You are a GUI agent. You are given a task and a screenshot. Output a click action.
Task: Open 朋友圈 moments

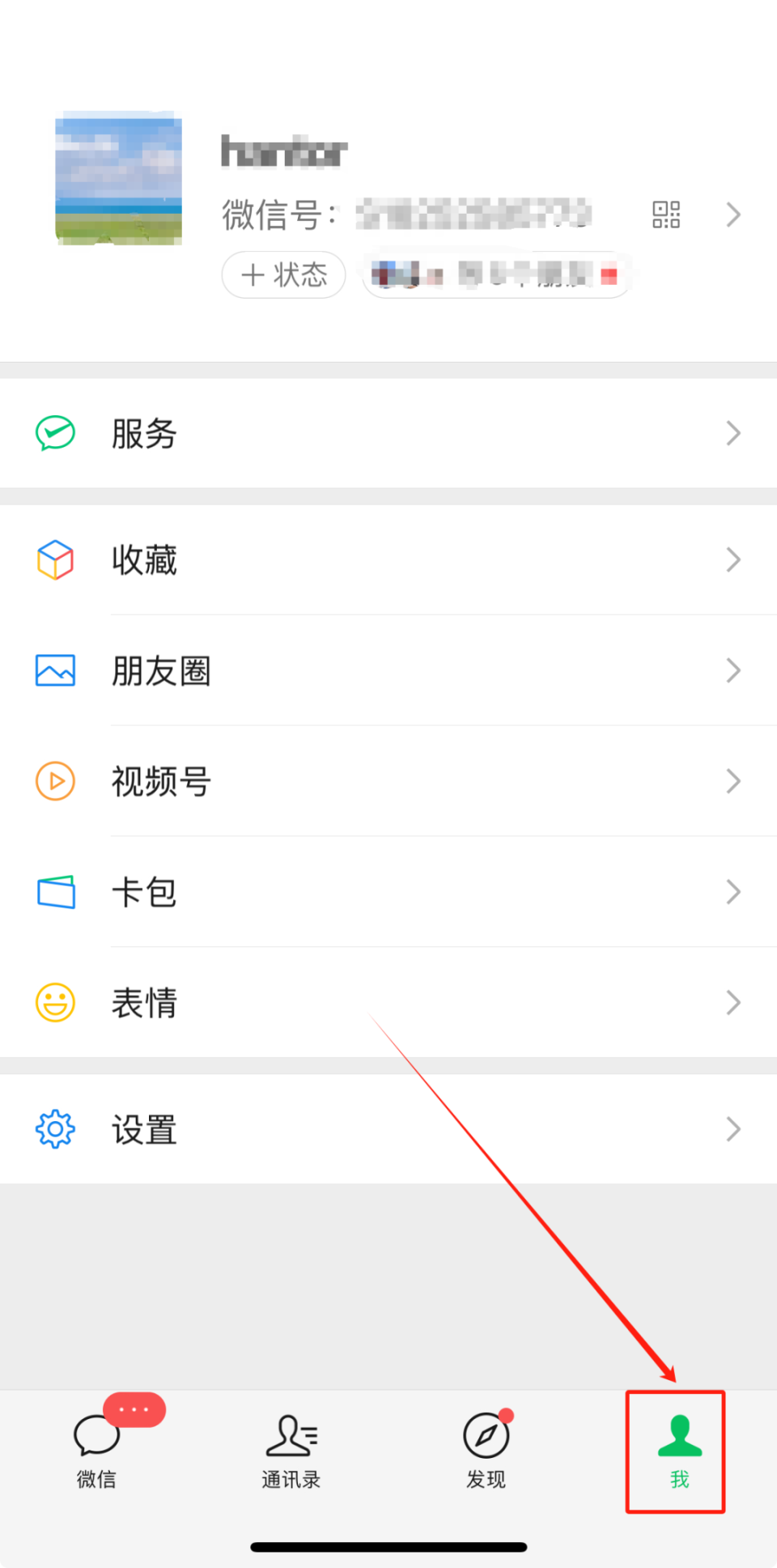click(388, 670)
